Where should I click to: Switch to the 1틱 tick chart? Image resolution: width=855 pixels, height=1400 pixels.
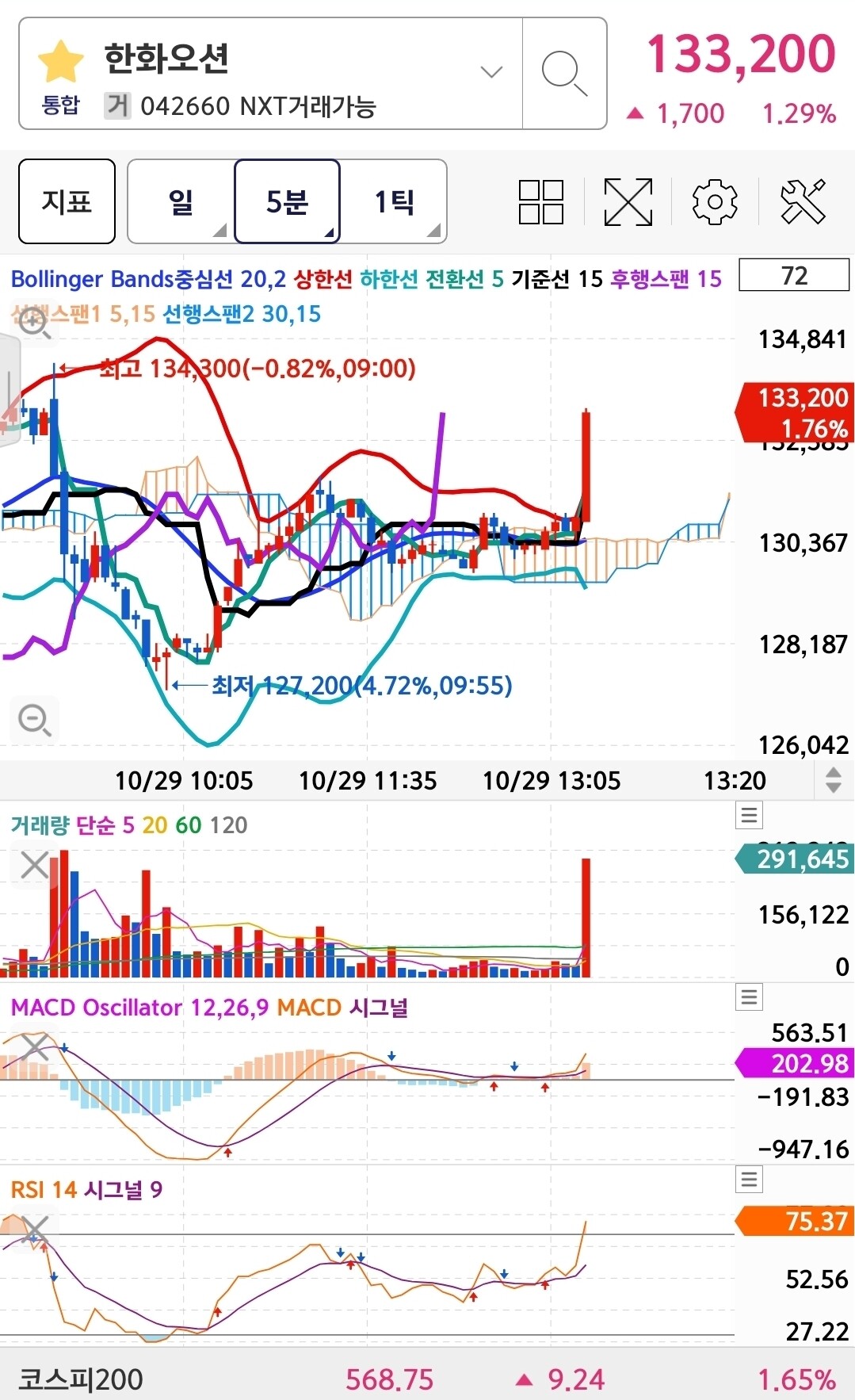(x=394, y=201)
